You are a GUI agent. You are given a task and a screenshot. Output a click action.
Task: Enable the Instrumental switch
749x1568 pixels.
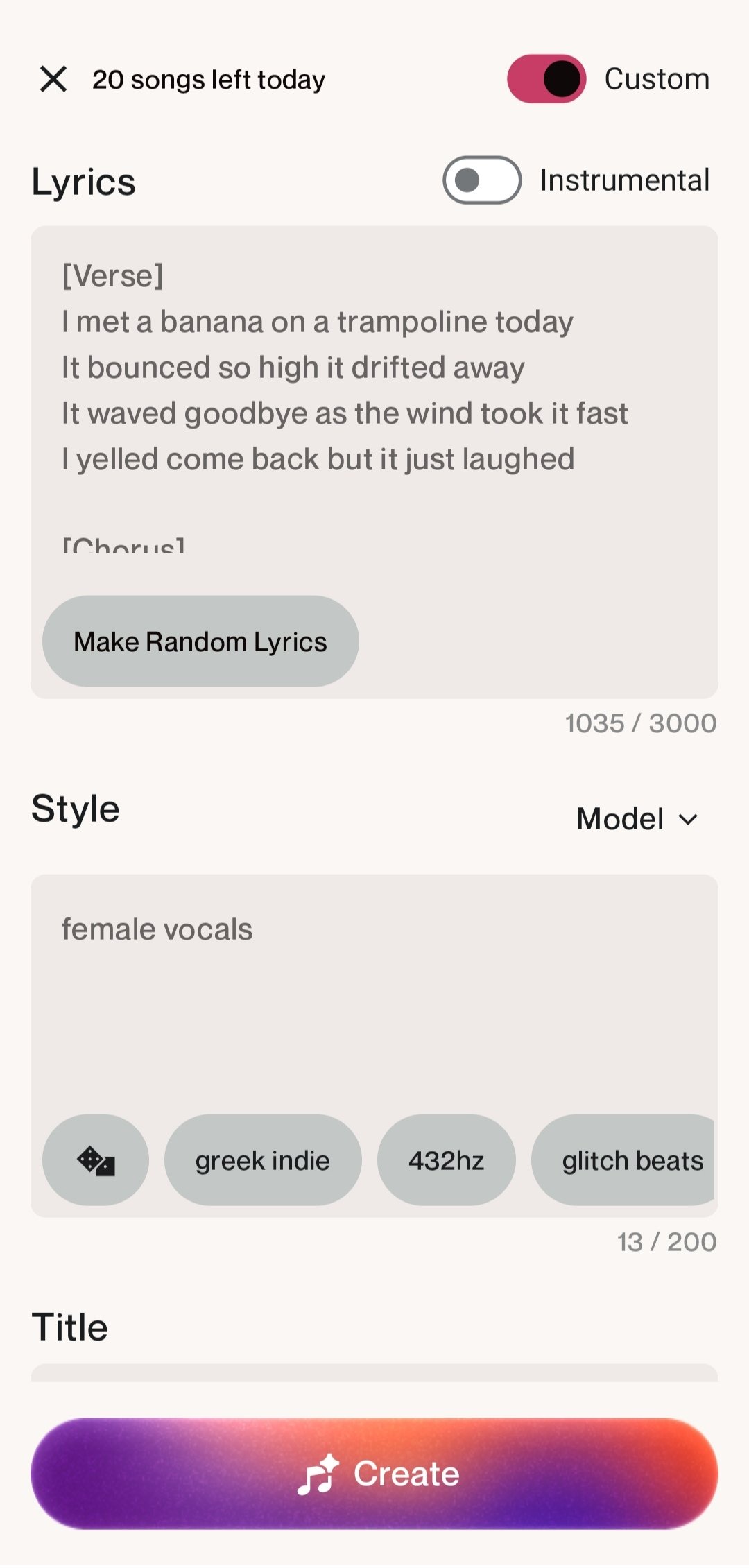point(482,180)
